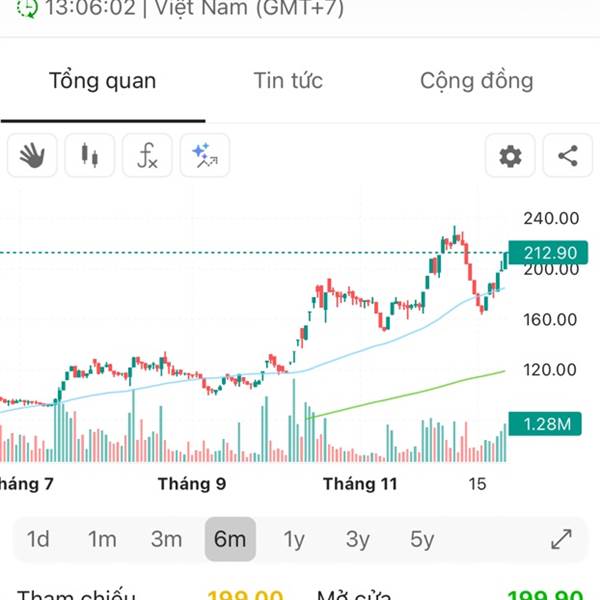Switch to the Tin tức tab
The width and height of the screenshot is (600, 600).
[288, 81]
